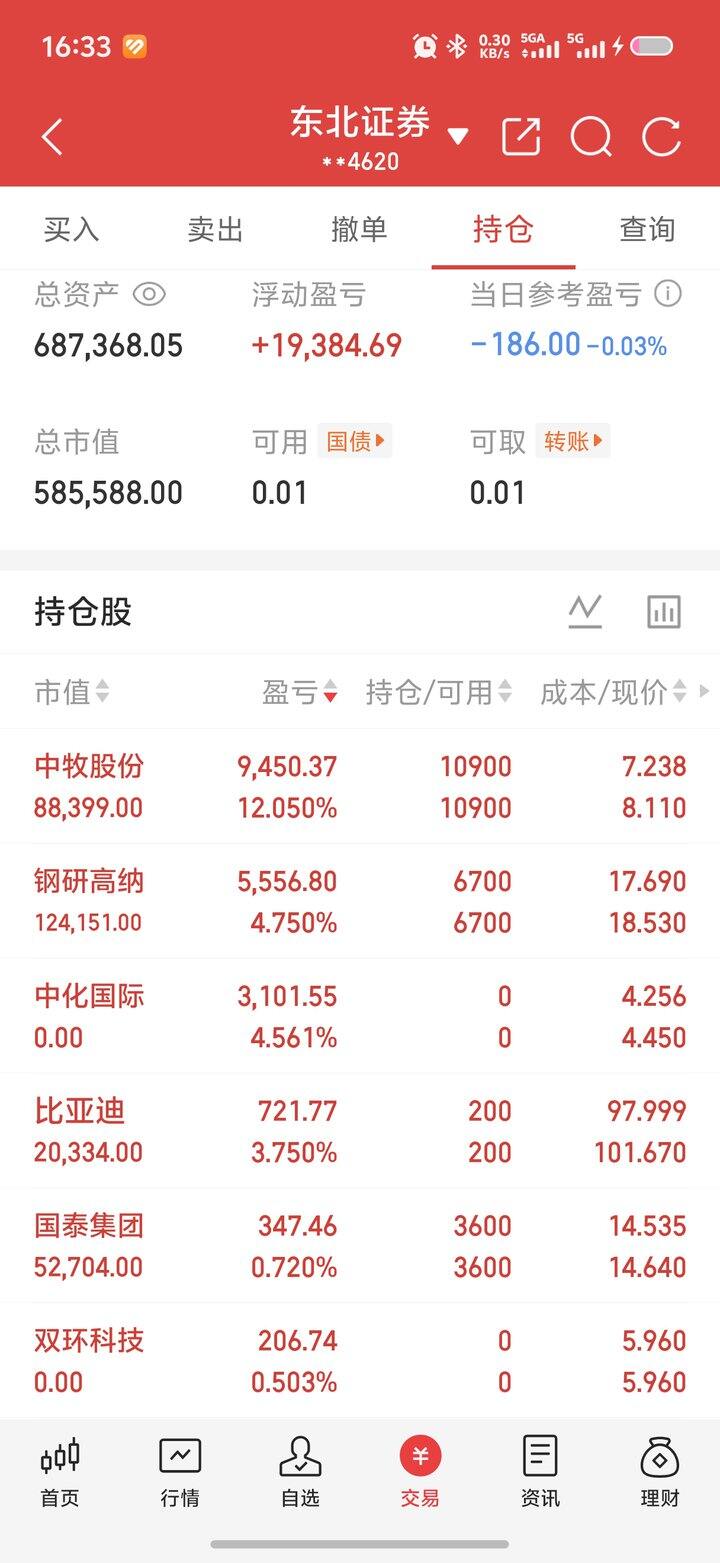Screen dimensions: 720x1563
Task: Tap the back arrow to leave this screen
Action: (x=52, y=137)
